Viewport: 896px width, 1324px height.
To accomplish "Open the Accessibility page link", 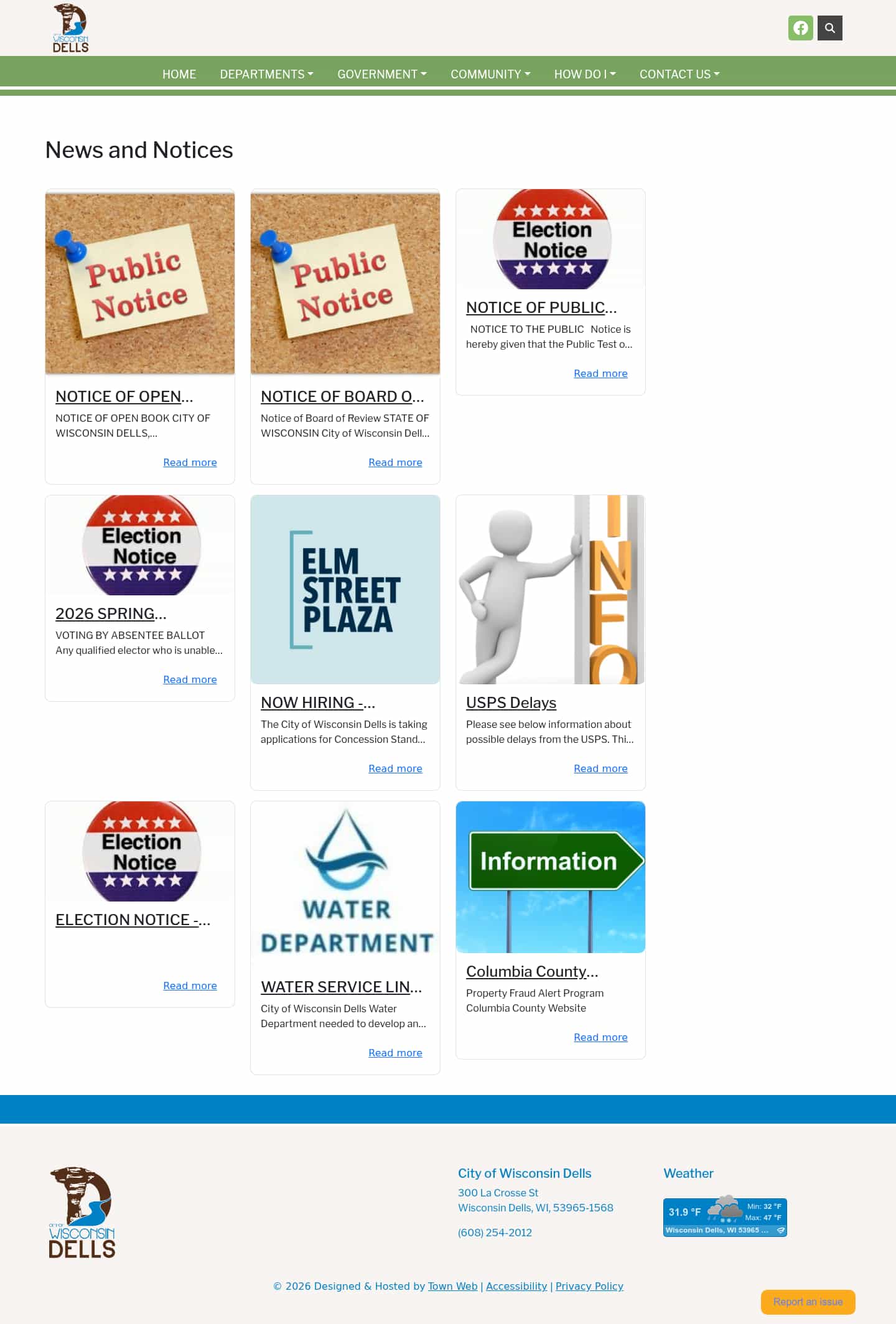I will pyautogui.click(x=516, y=1286).
